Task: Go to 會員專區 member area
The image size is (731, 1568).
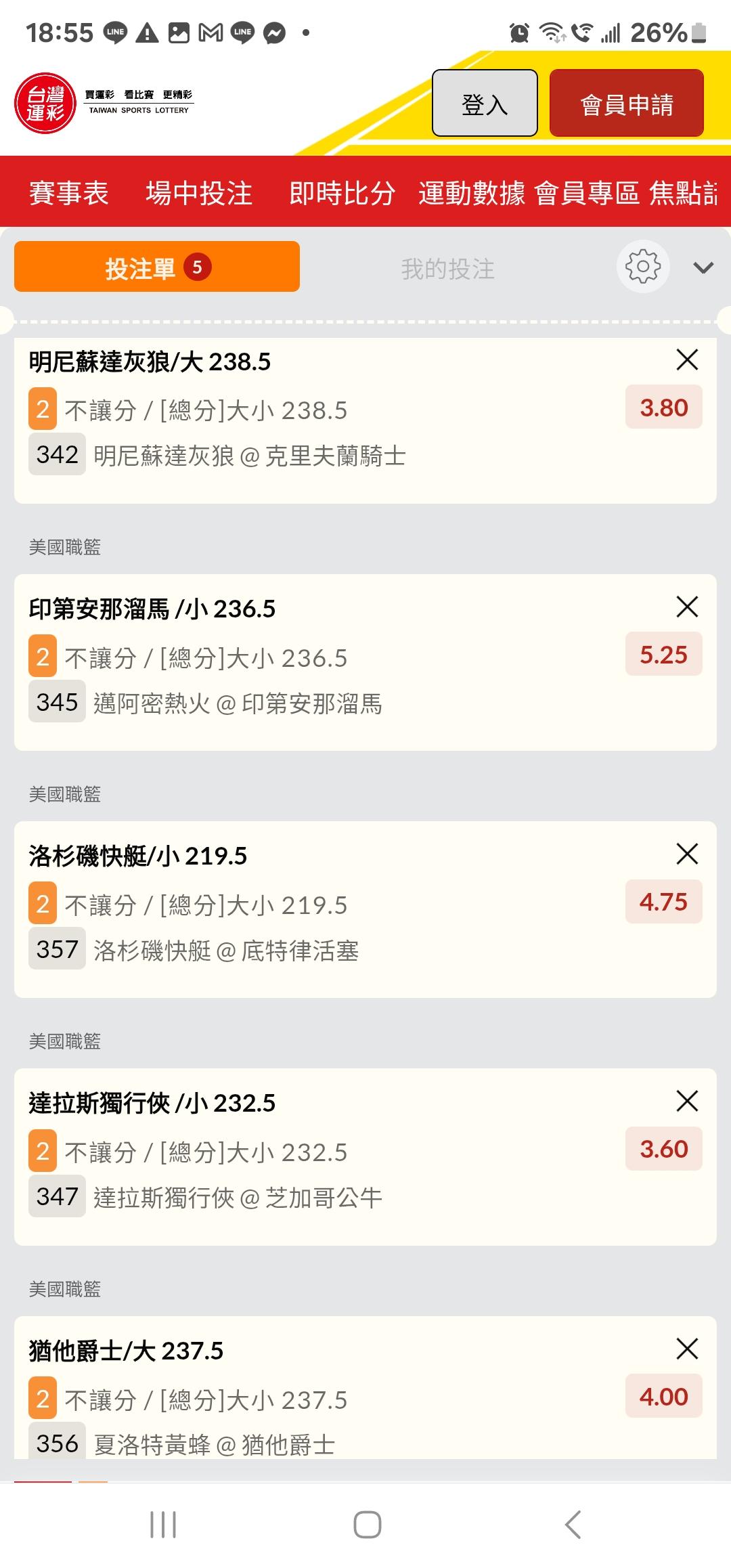Action: (587, 193)
